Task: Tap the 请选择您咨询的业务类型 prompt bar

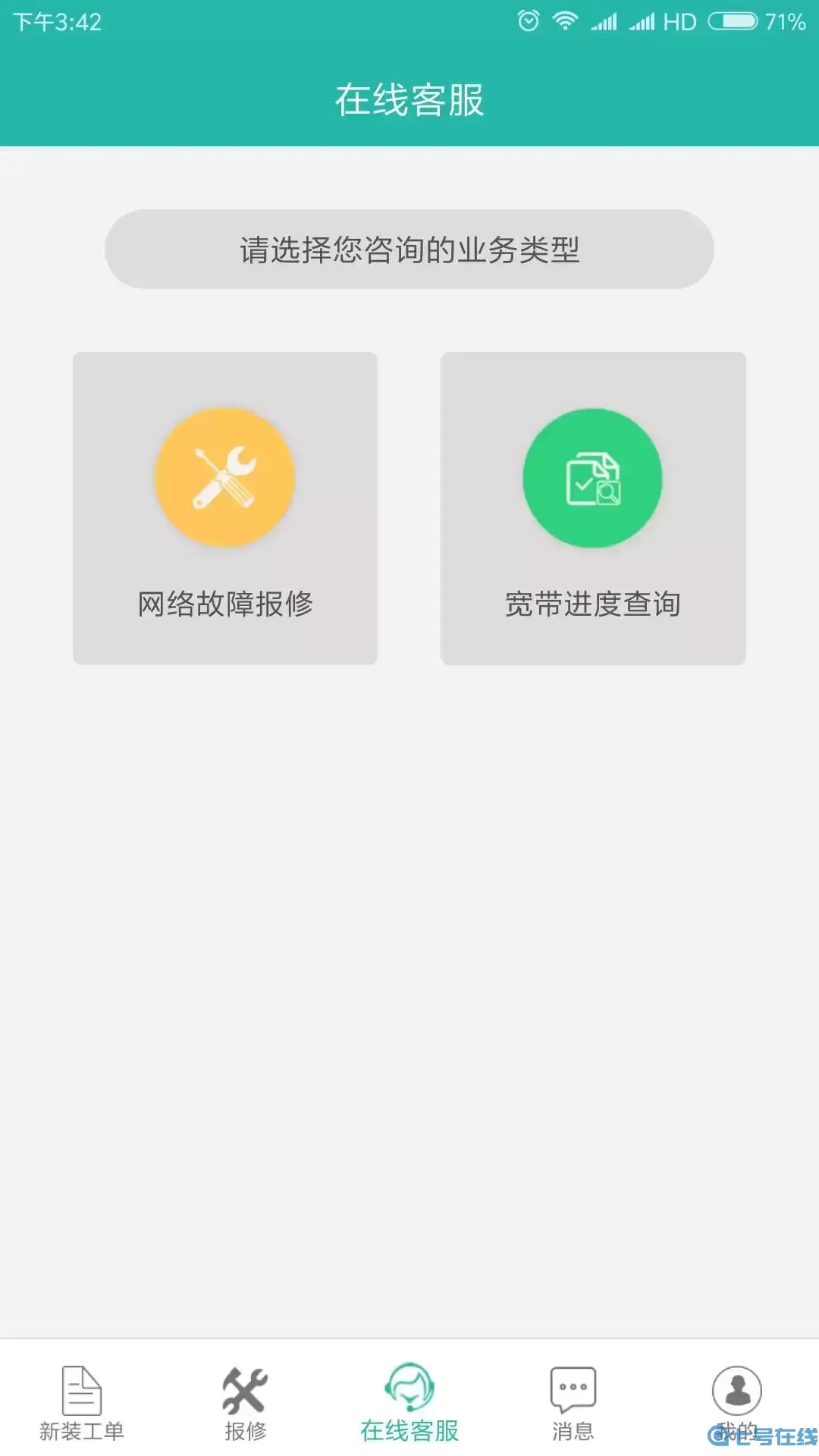Action: pos(408,249)
